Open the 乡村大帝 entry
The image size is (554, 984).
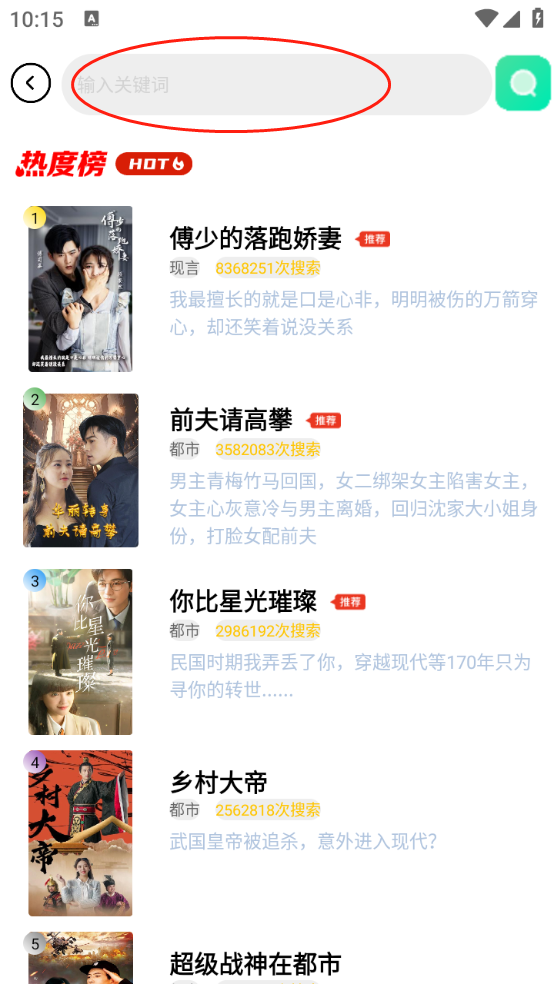(x=218, y=782)
